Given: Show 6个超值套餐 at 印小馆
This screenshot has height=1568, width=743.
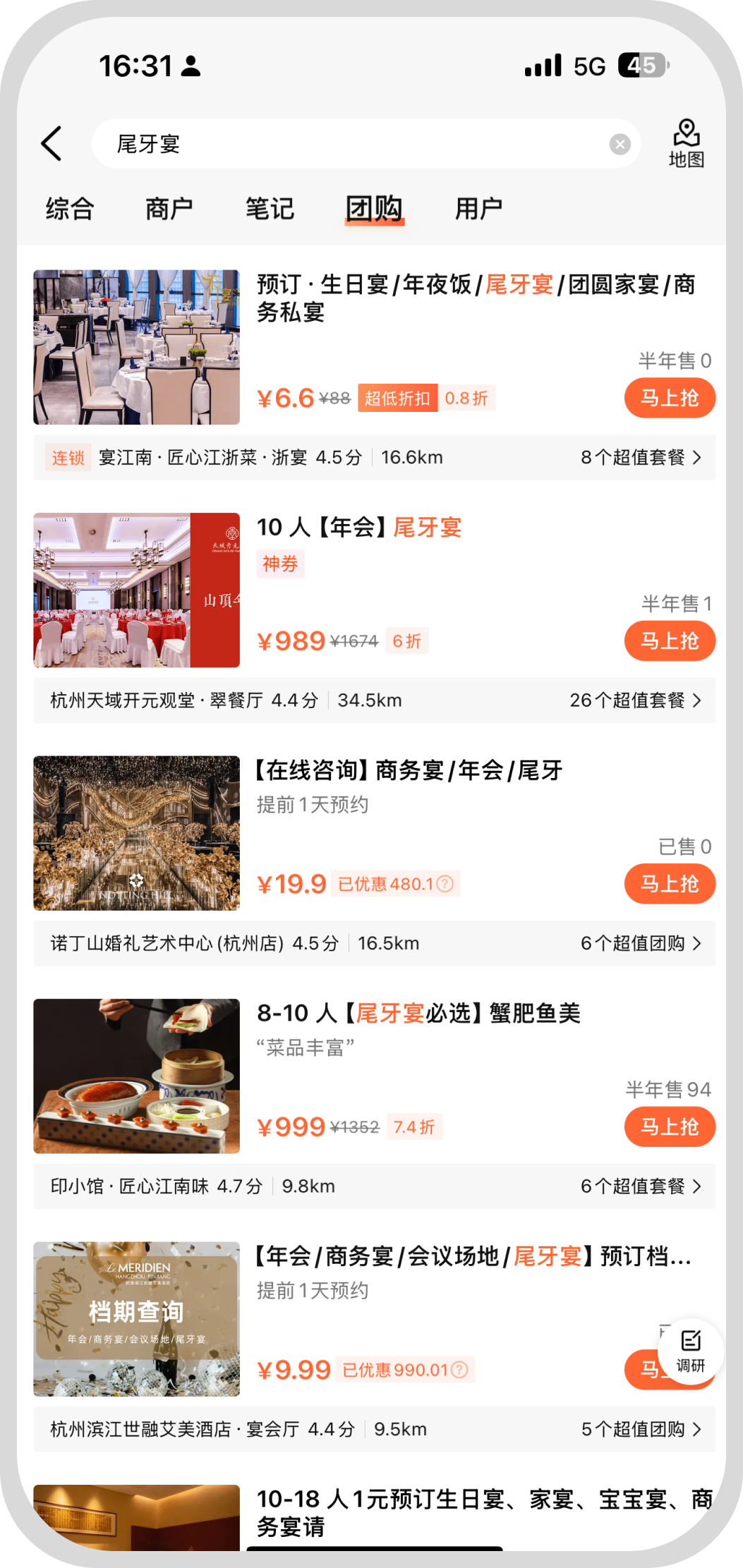Looking at the screenshot, I should [x=640, y=1186].
